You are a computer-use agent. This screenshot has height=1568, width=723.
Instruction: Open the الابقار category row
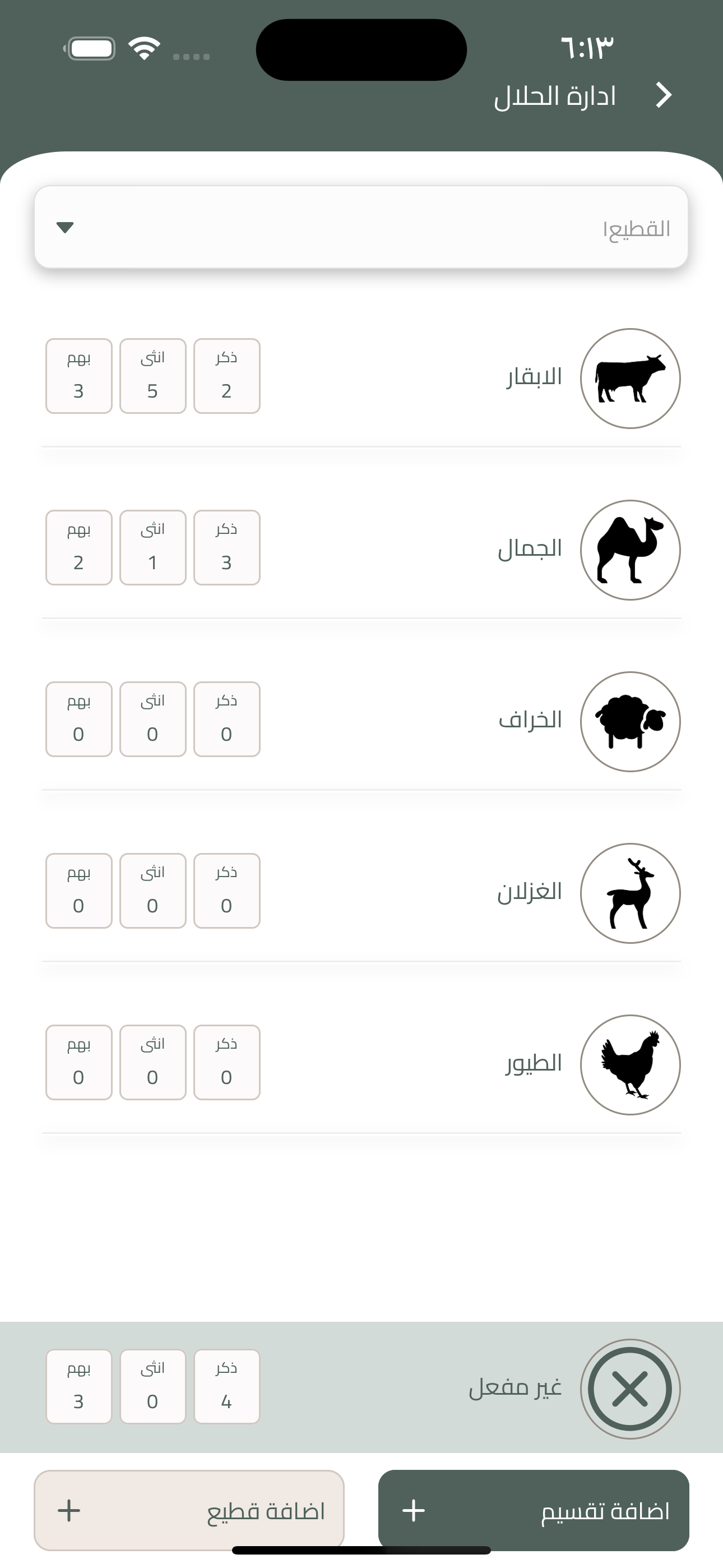point(534,377)
